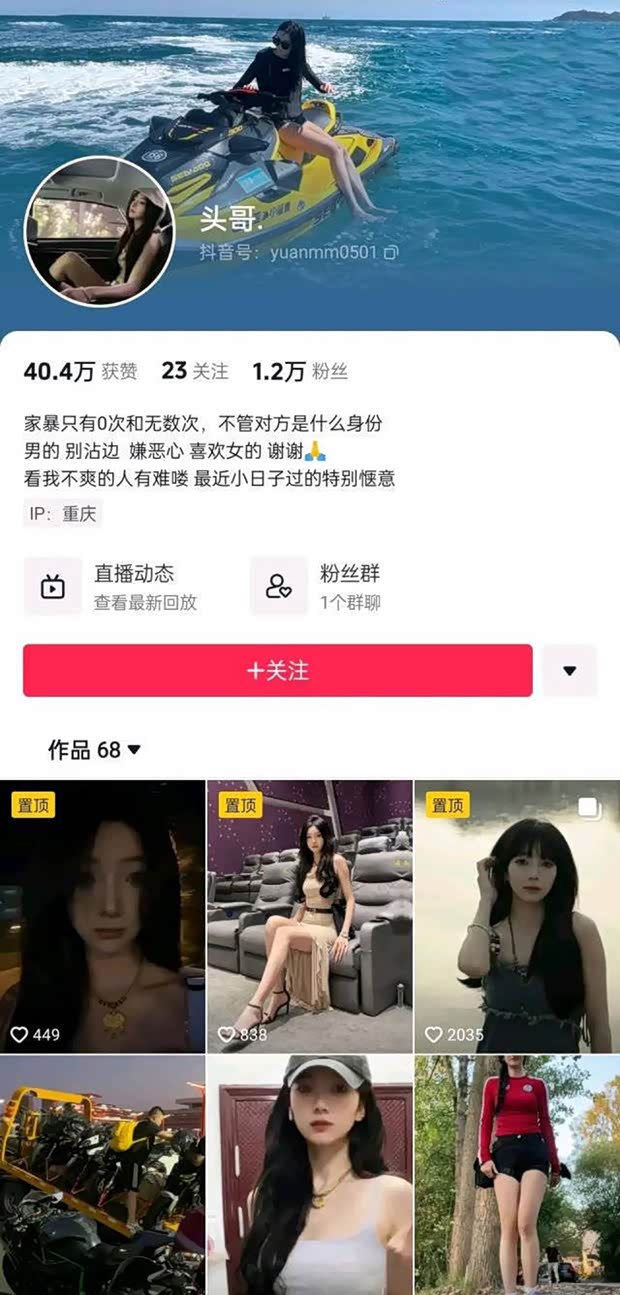Open pinned post with 2035 likes

[x=517, y=915]
